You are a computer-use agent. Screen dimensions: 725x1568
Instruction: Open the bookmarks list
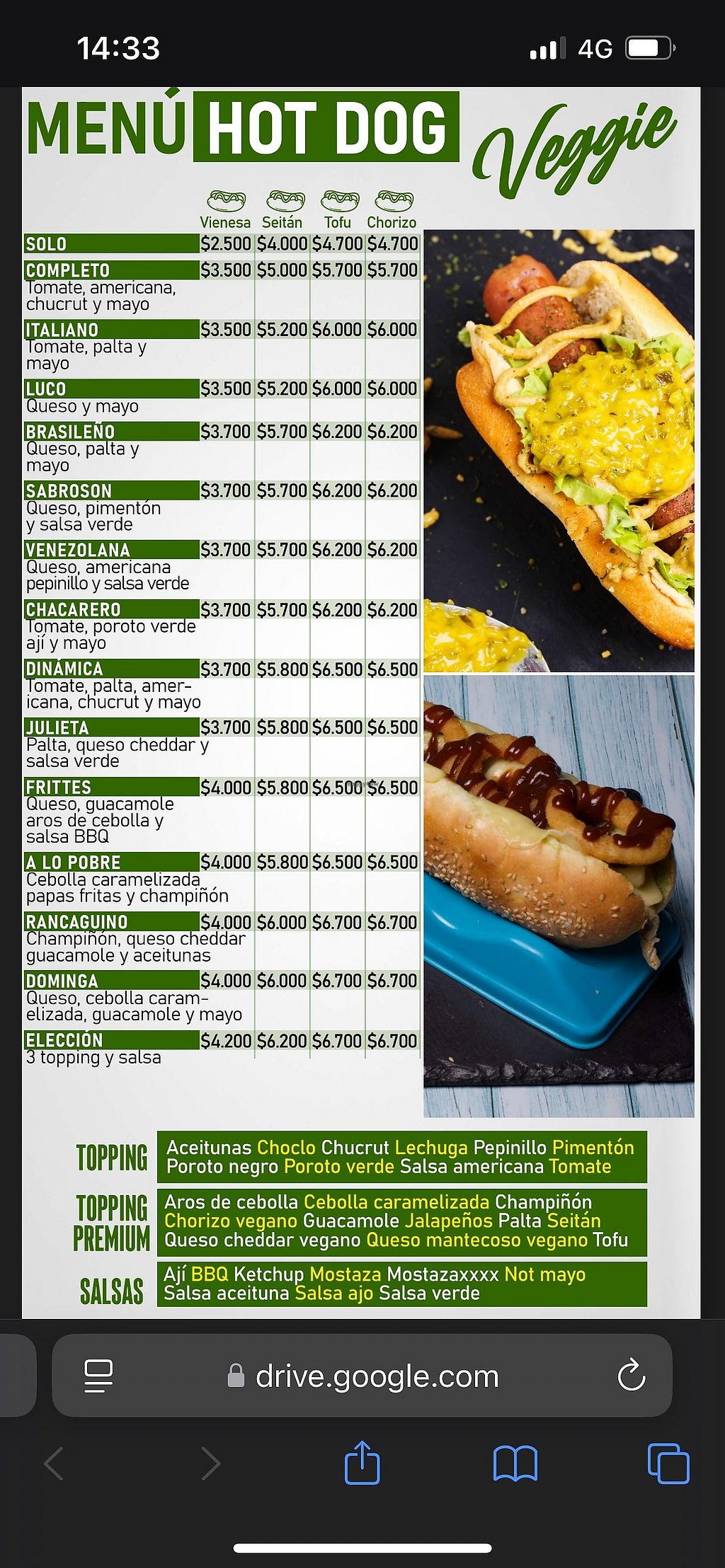point(515,1463)
